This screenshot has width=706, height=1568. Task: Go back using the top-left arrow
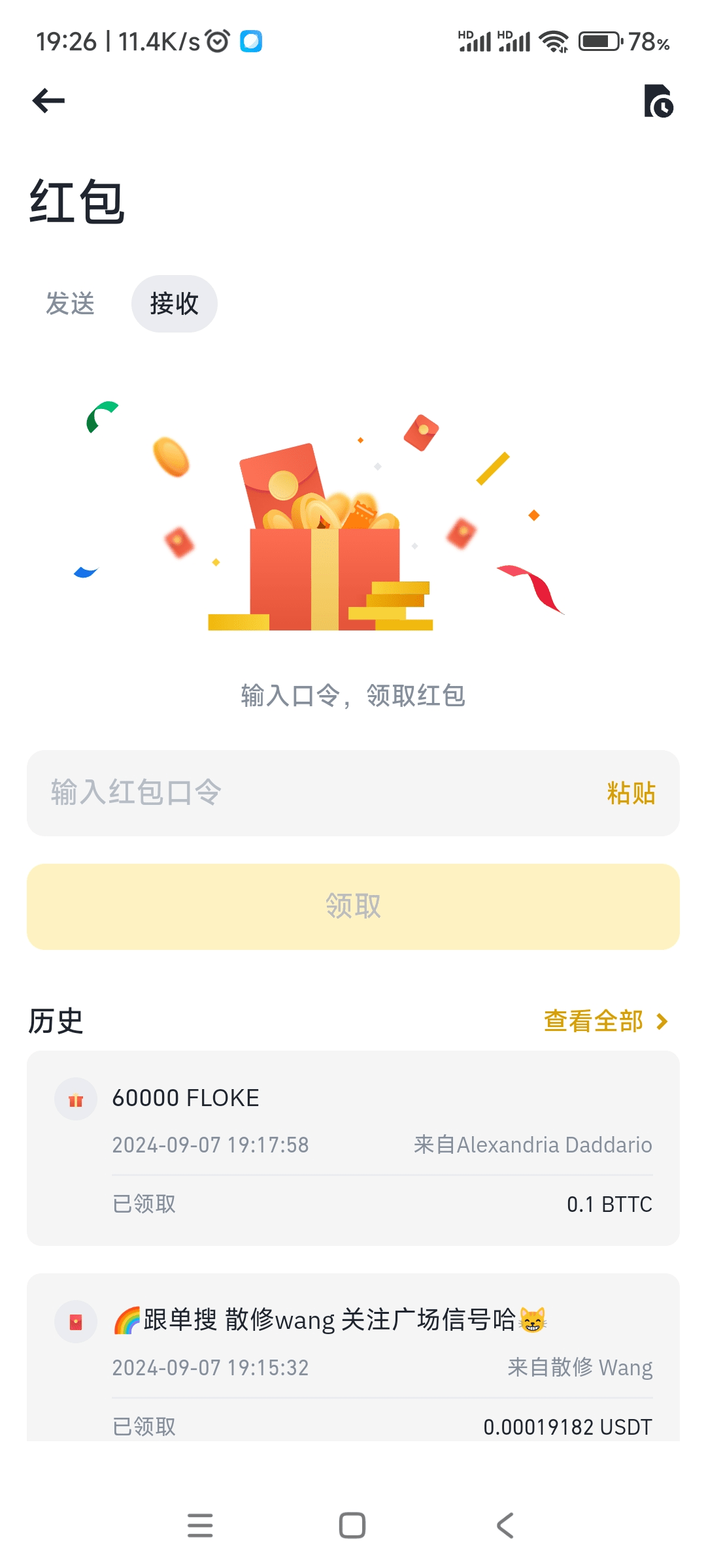(x=49, y=101)
